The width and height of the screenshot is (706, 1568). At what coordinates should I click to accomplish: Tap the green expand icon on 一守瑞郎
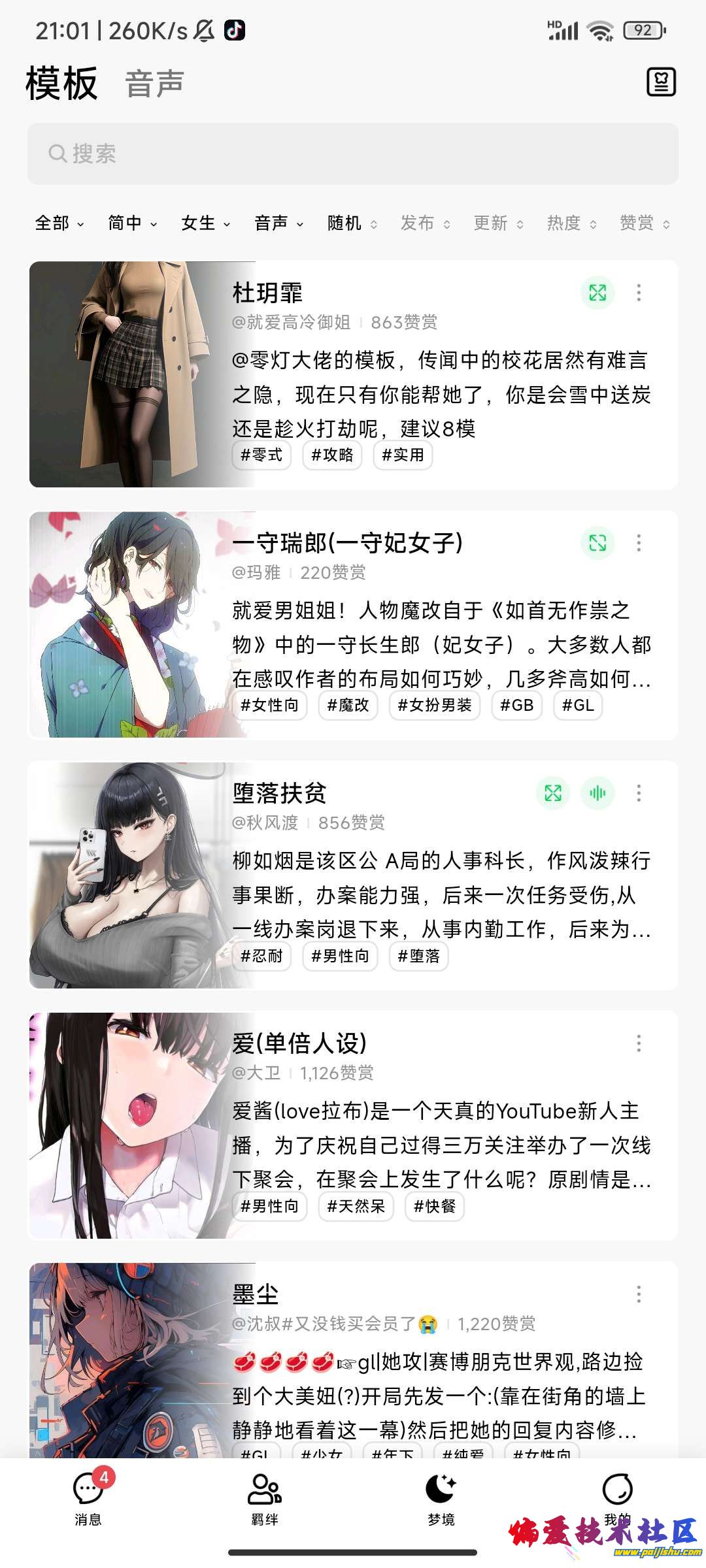coord(597,543)
